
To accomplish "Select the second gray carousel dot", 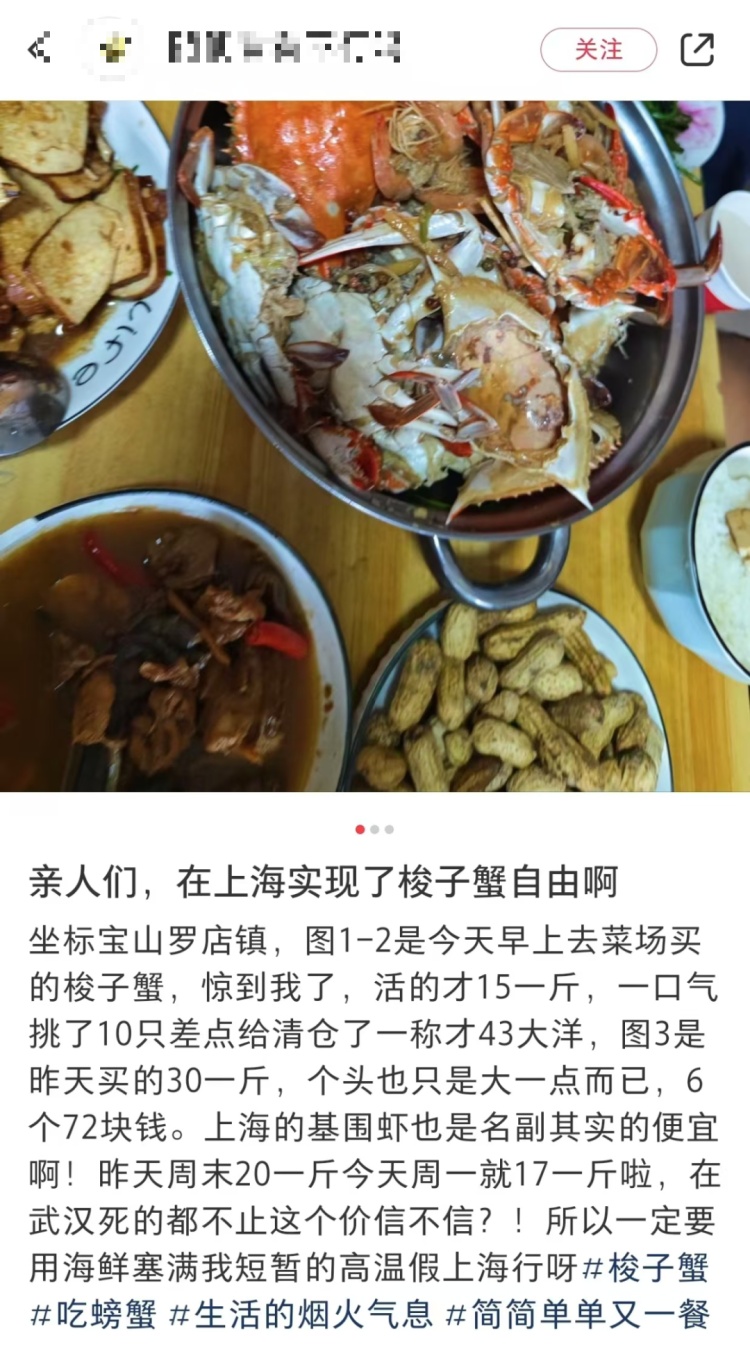I will click(x=375, y=828).
